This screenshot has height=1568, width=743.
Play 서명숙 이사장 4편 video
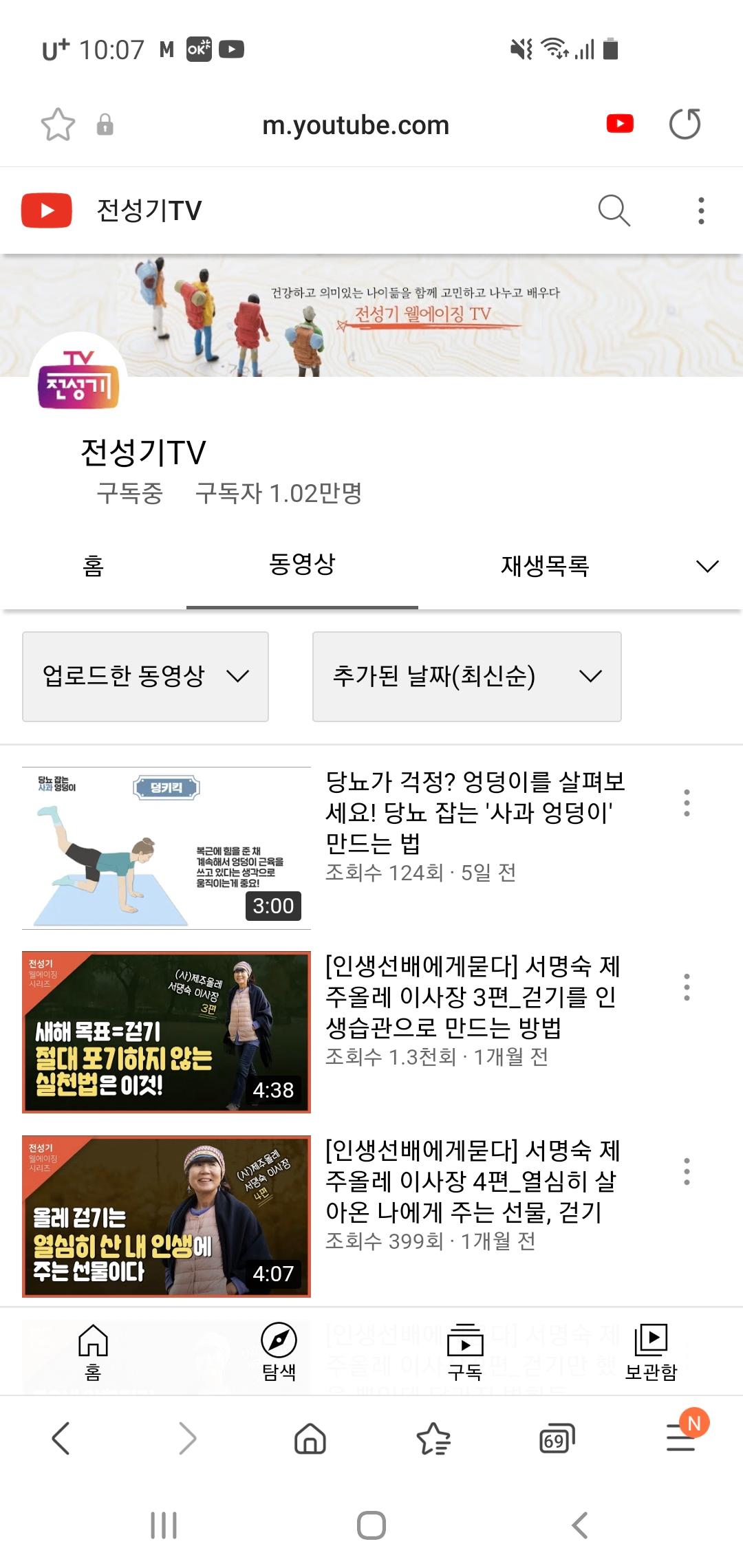point(166,1216)
